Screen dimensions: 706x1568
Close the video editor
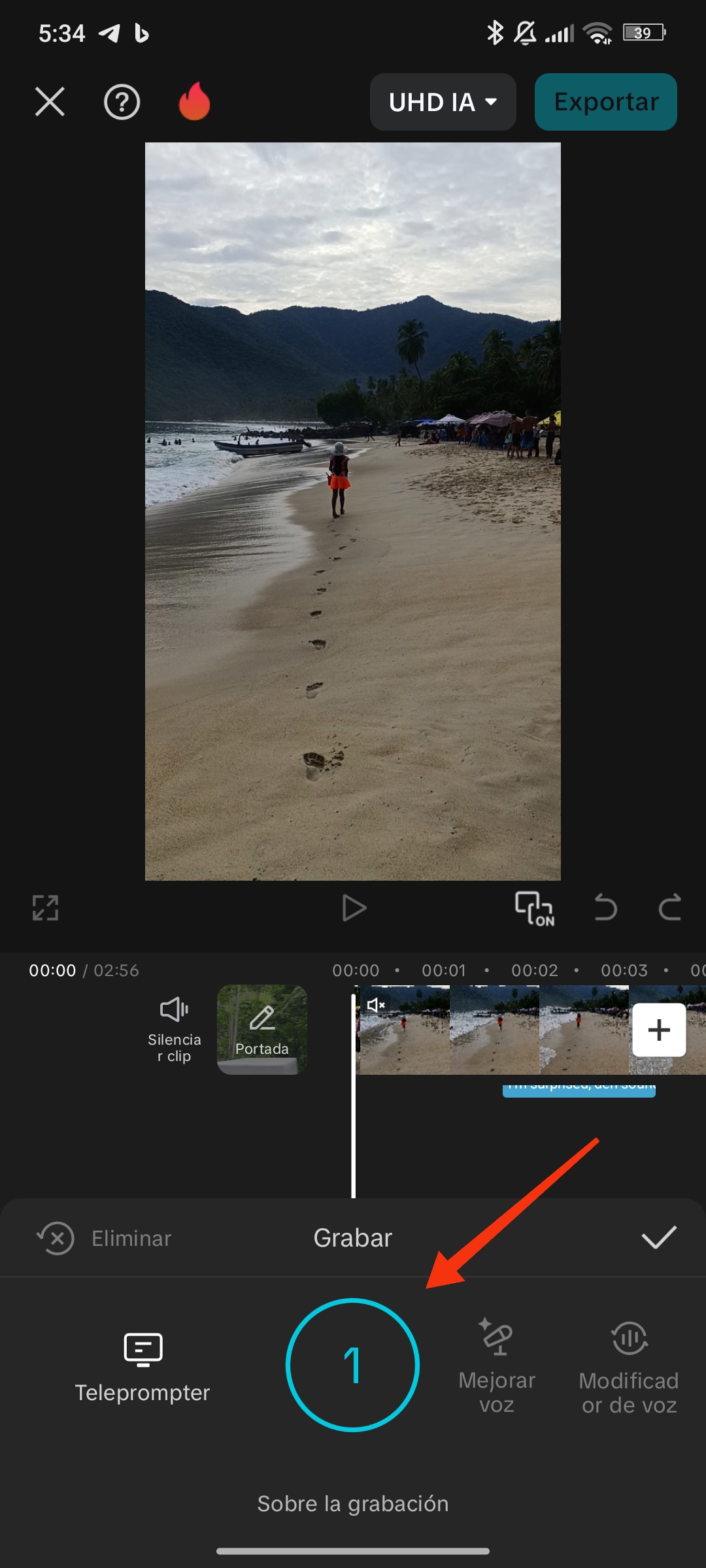point(50,102)
